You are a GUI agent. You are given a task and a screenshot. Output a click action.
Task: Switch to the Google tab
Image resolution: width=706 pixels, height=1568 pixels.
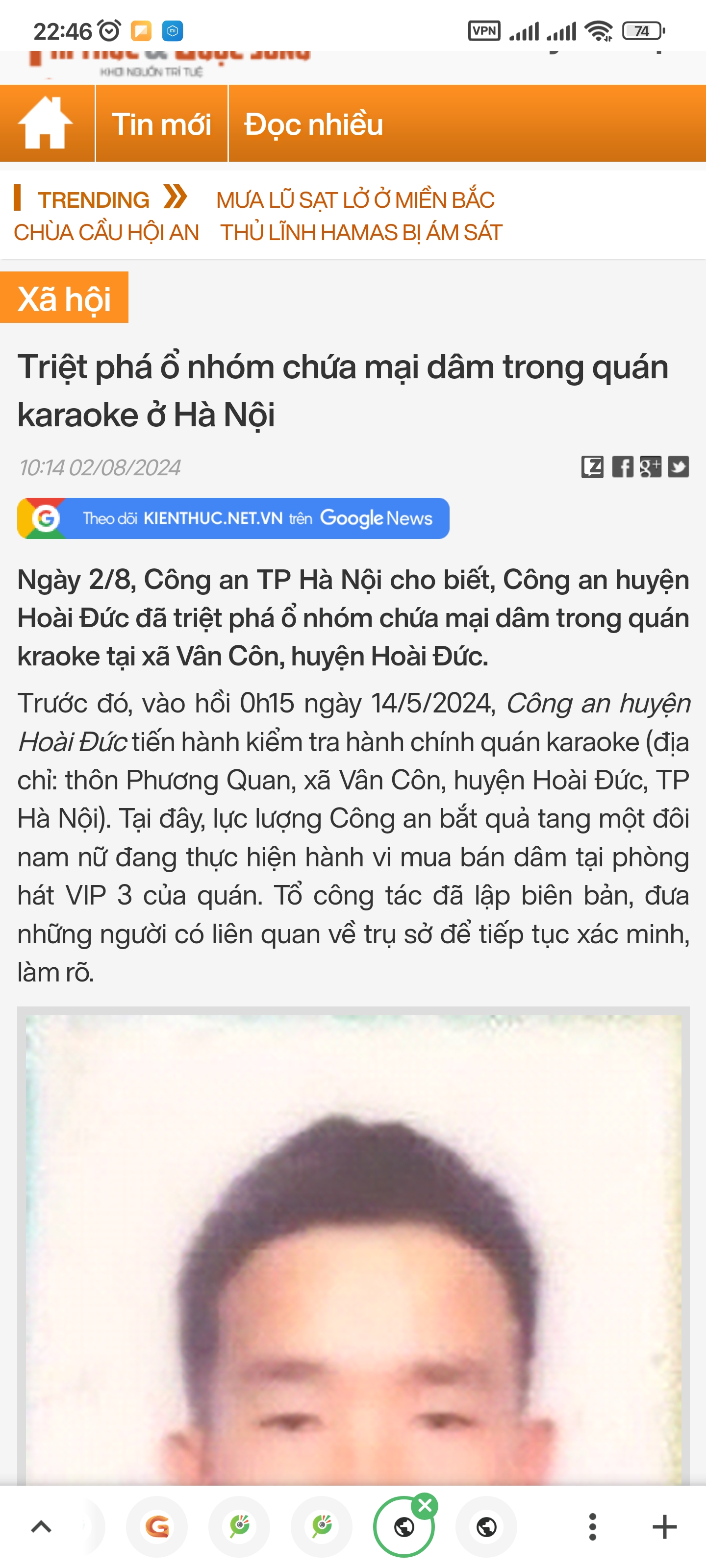tap(156, 1527)
